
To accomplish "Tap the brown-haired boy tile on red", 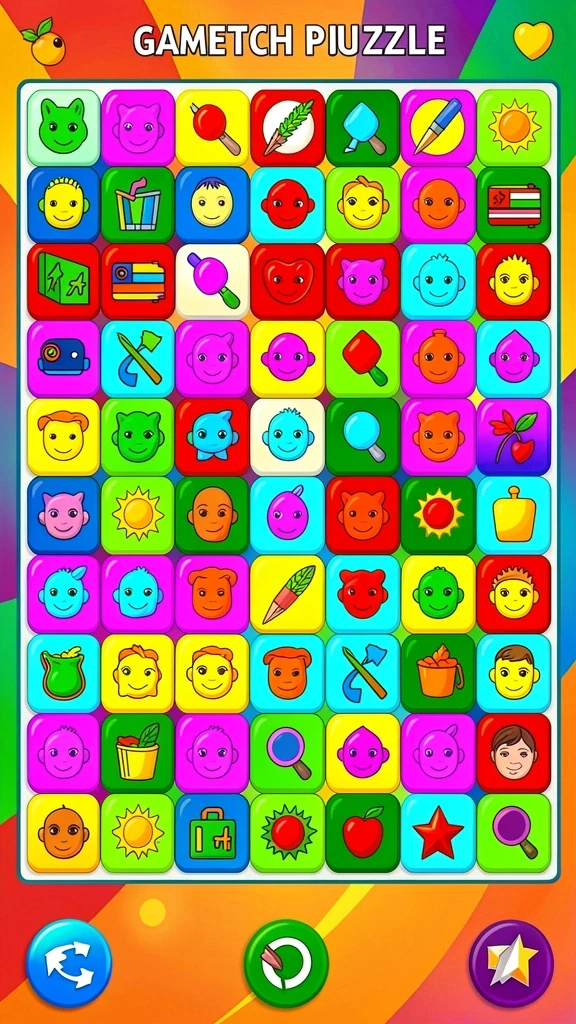I will click(x=513, y=753).
